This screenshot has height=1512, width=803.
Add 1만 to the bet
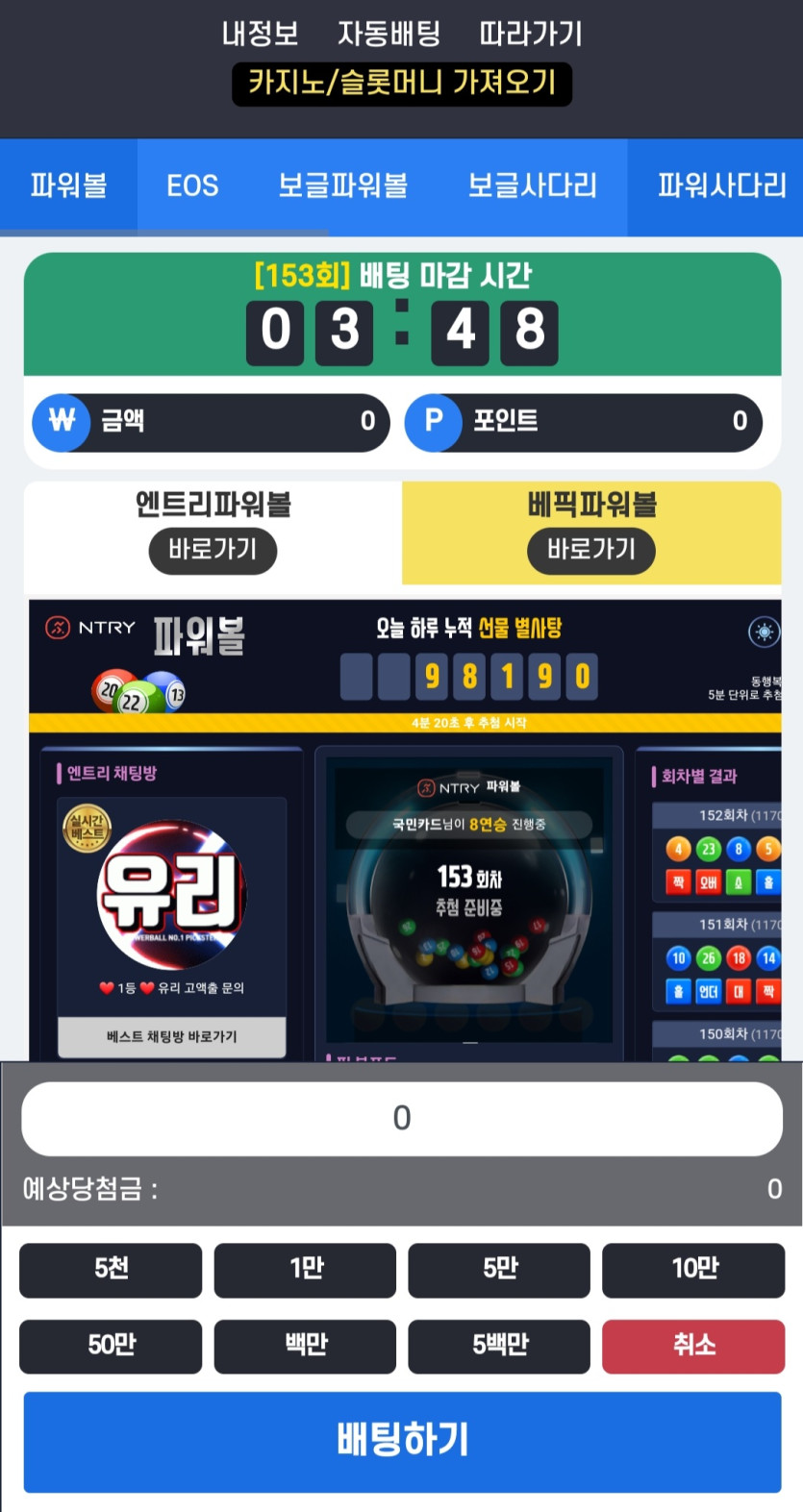tap(305, 1270)
